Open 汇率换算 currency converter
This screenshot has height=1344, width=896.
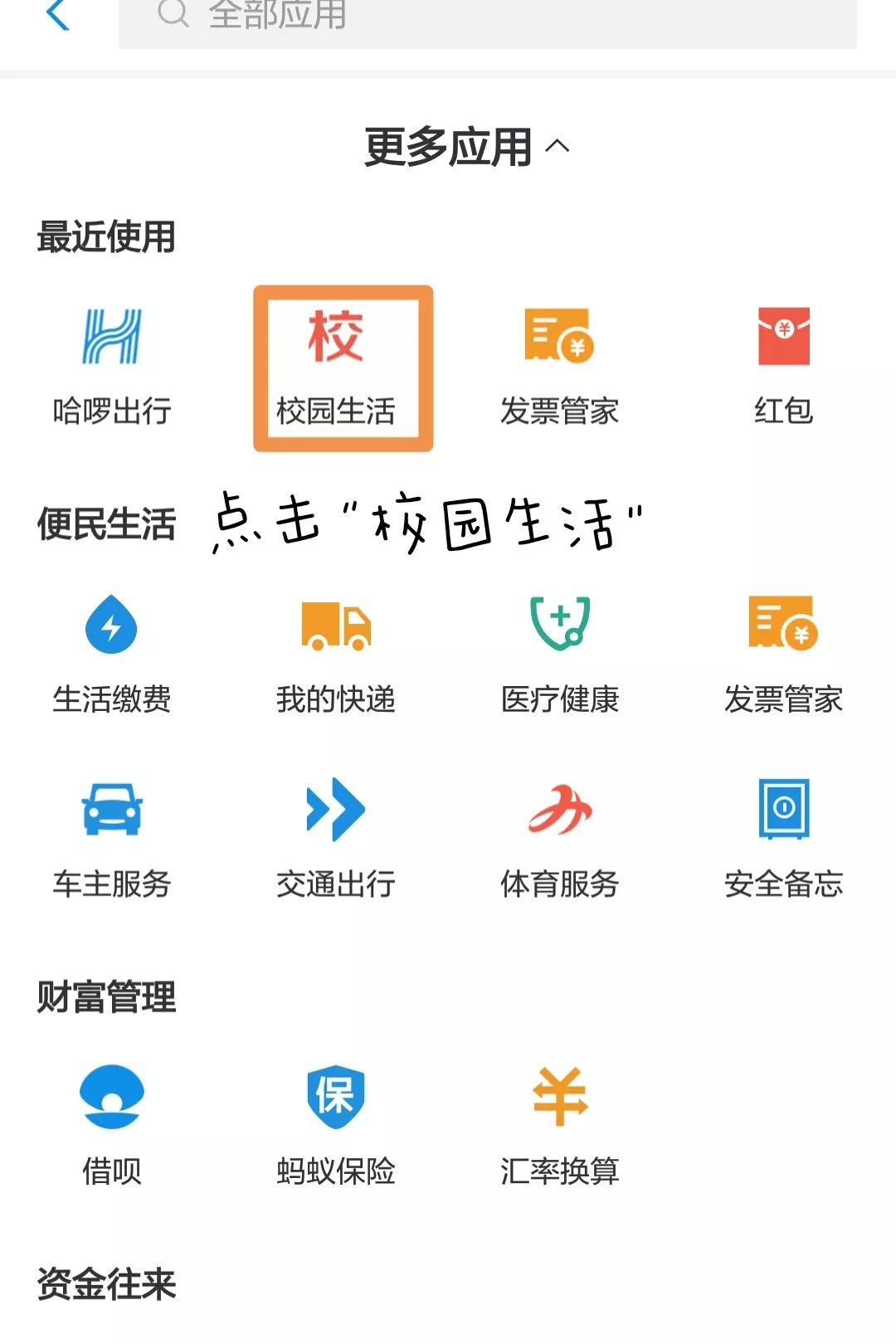click(x=559, y=1125)
